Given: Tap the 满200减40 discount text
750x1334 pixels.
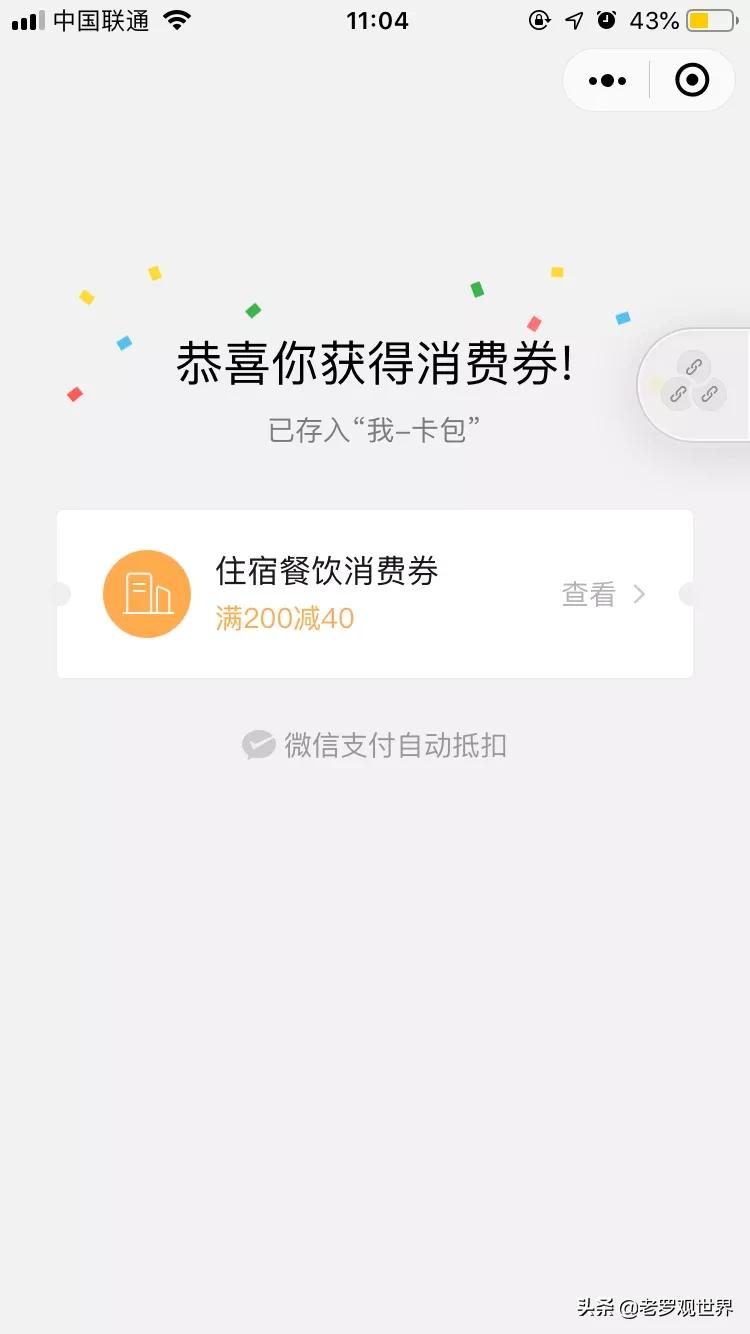Looking at the screenshot, I should point(284,618).
